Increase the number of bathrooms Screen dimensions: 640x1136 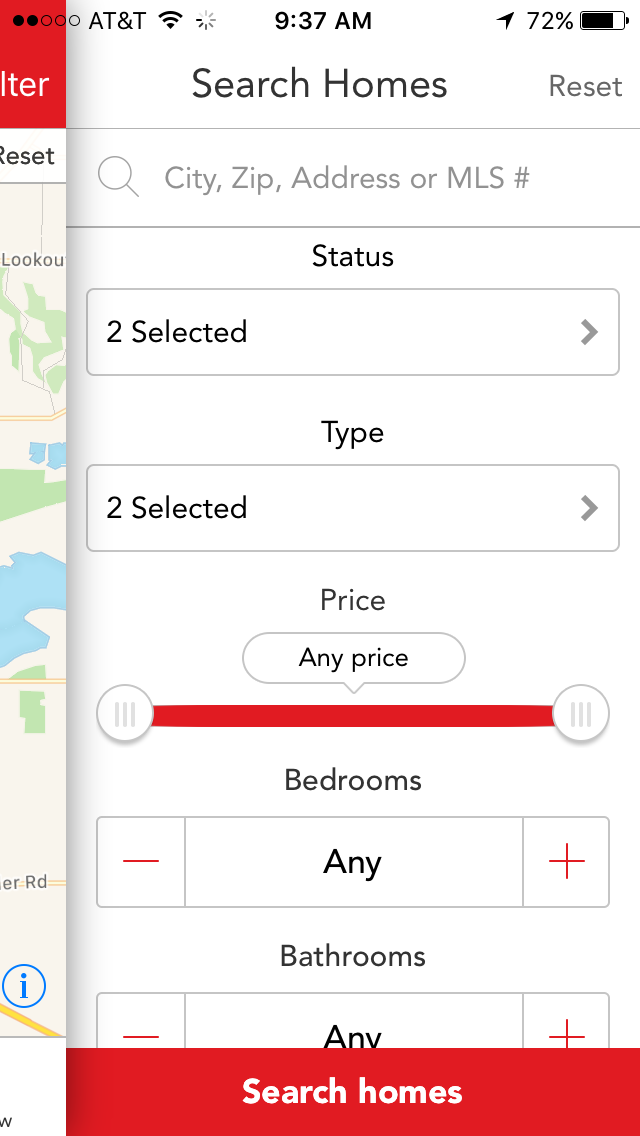566,1030
